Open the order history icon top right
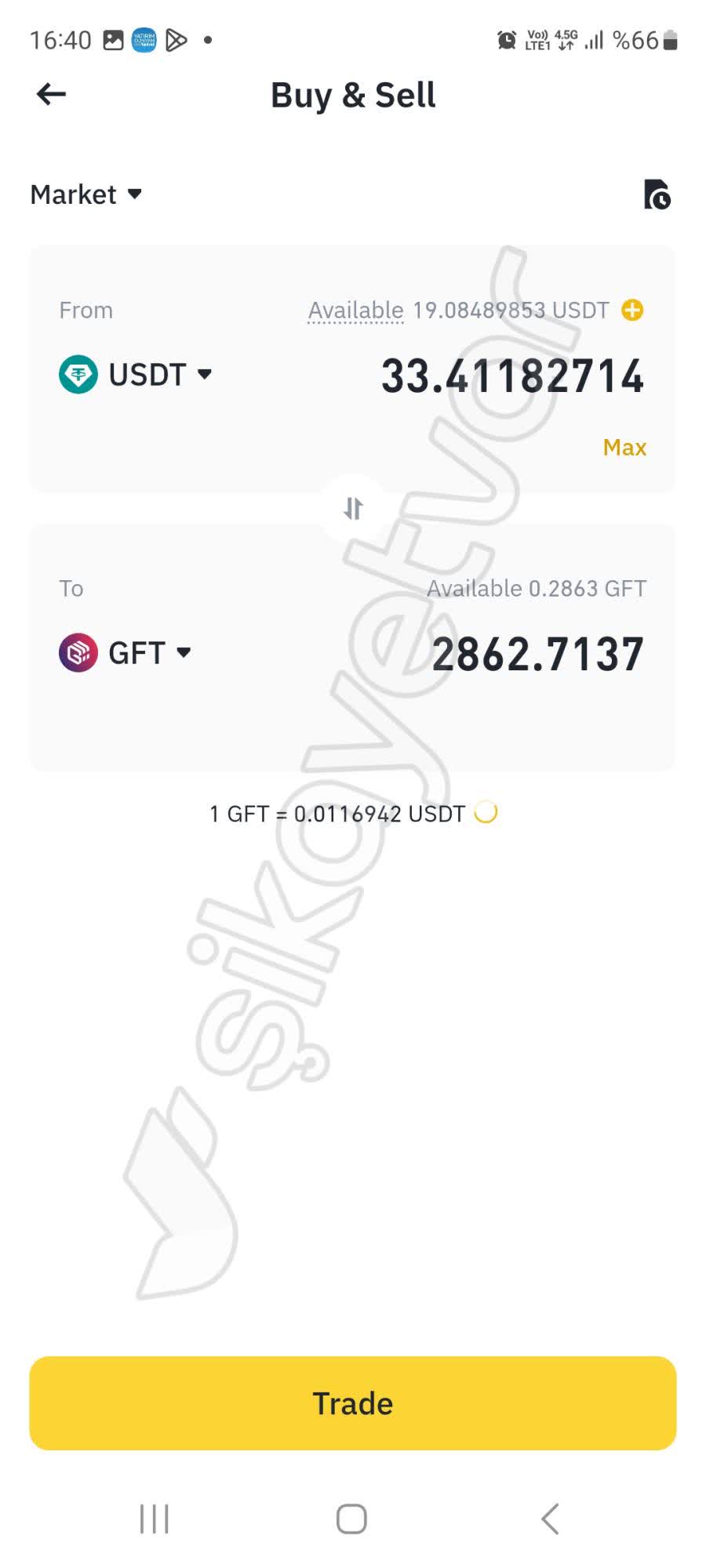 point(657,194)
